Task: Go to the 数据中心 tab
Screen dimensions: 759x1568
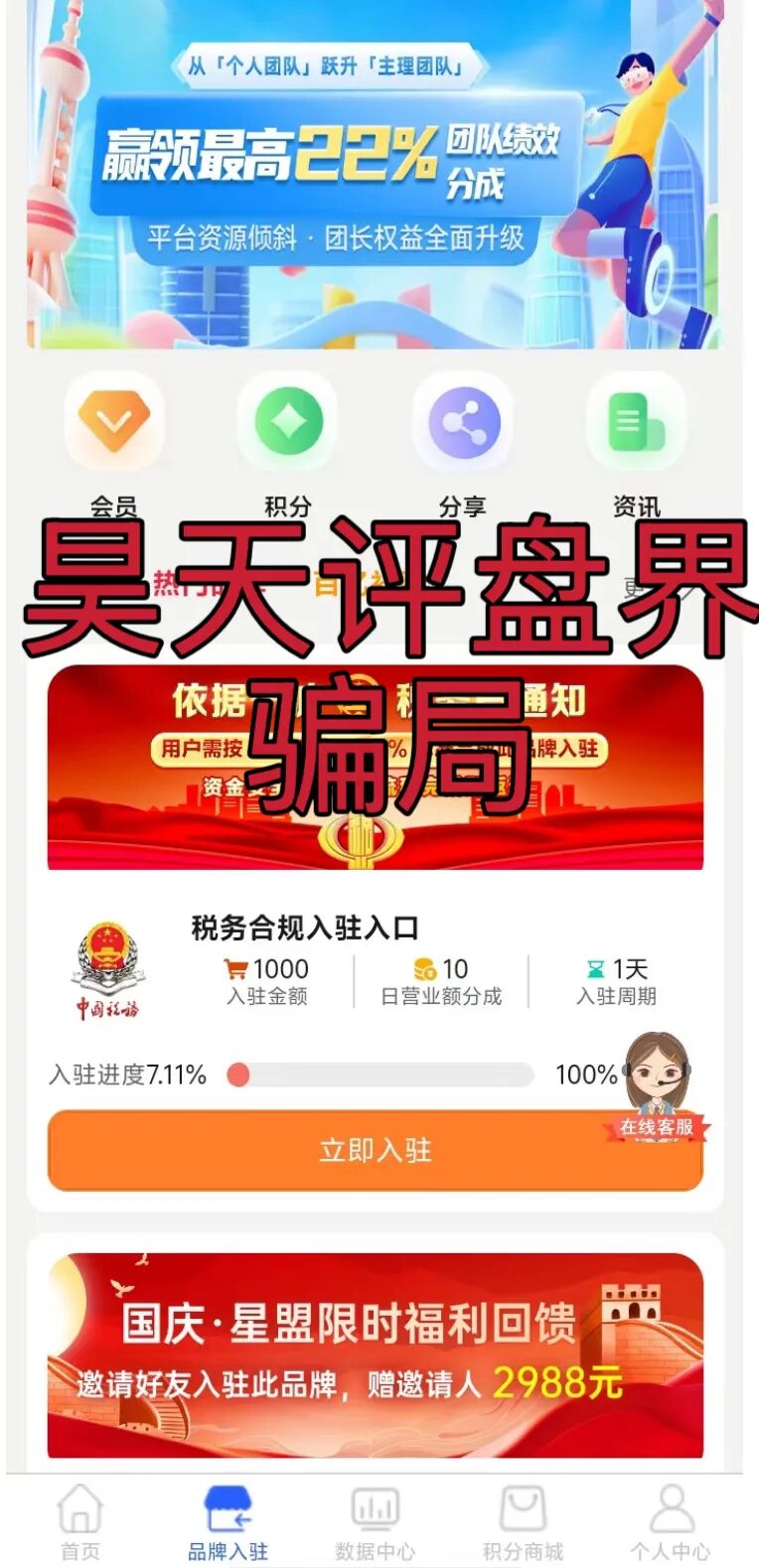Action: (x=375, y=1522)
